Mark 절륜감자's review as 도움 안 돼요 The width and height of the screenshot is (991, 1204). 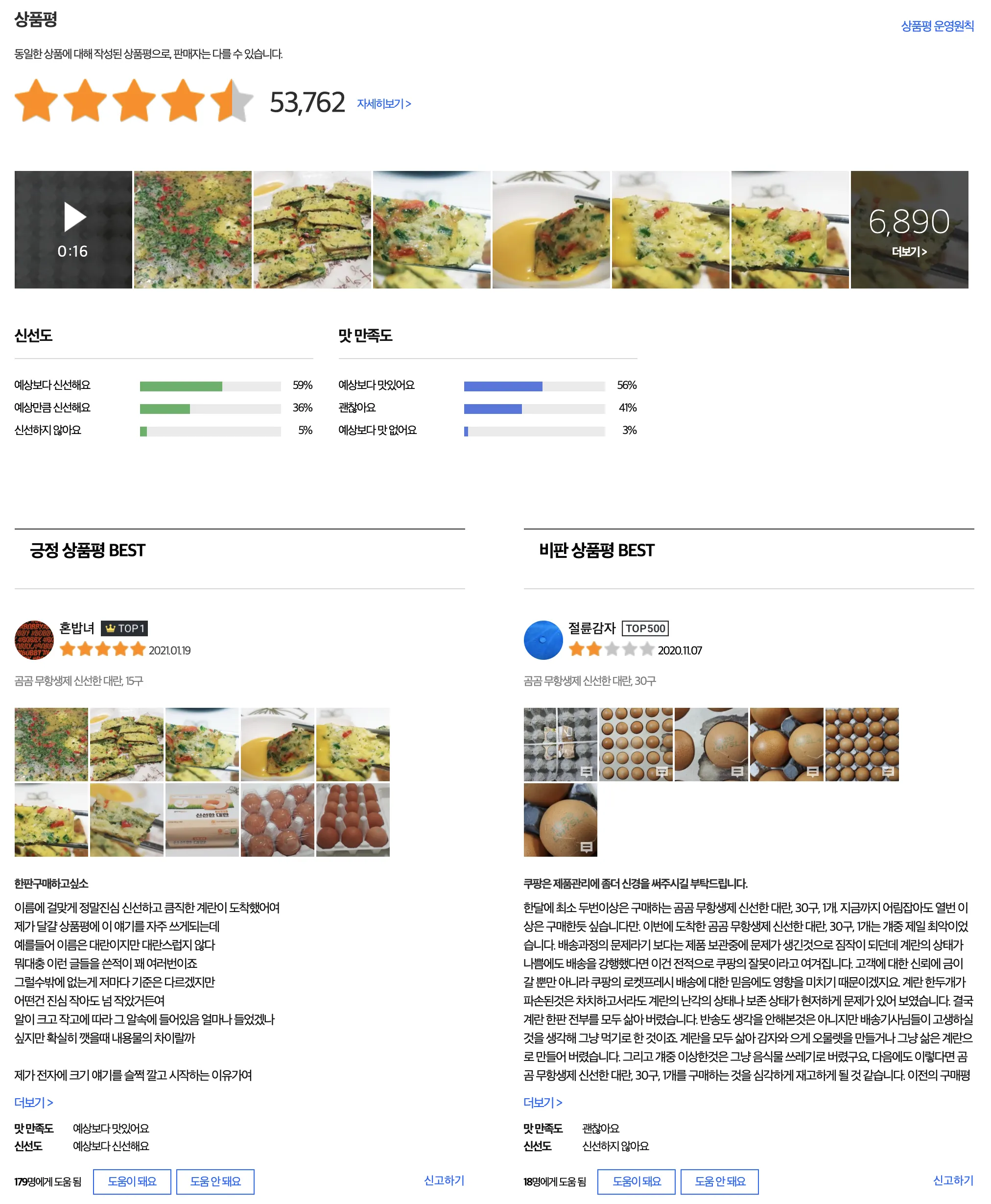[x=720, y=1181]
